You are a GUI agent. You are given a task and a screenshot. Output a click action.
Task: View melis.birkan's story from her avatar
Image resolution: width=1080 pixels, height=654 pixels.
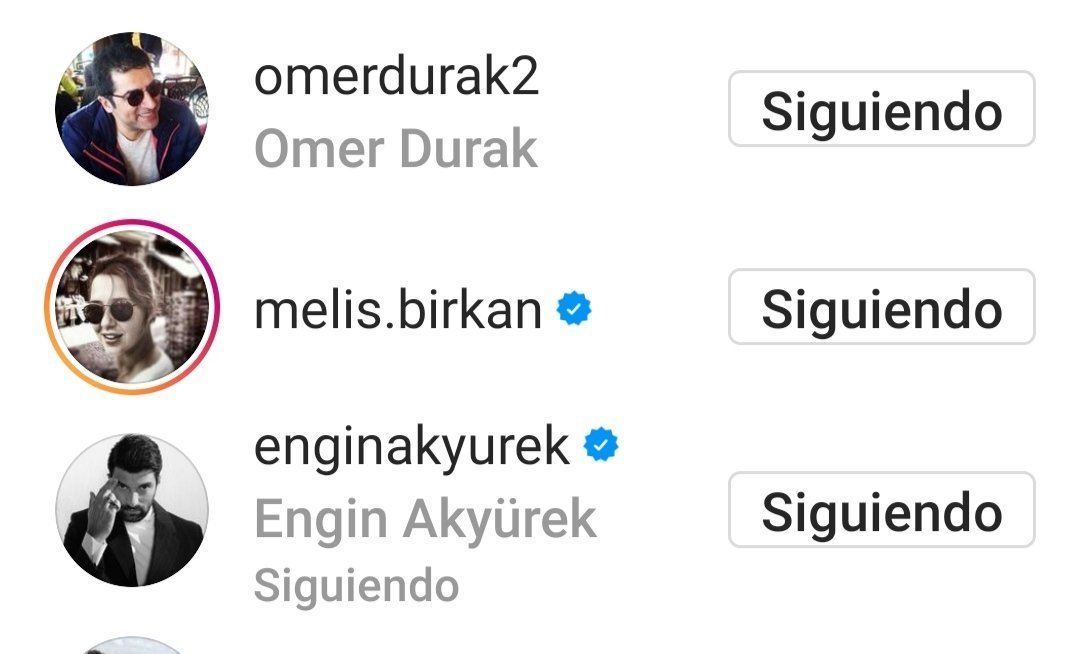click(132, 307)
